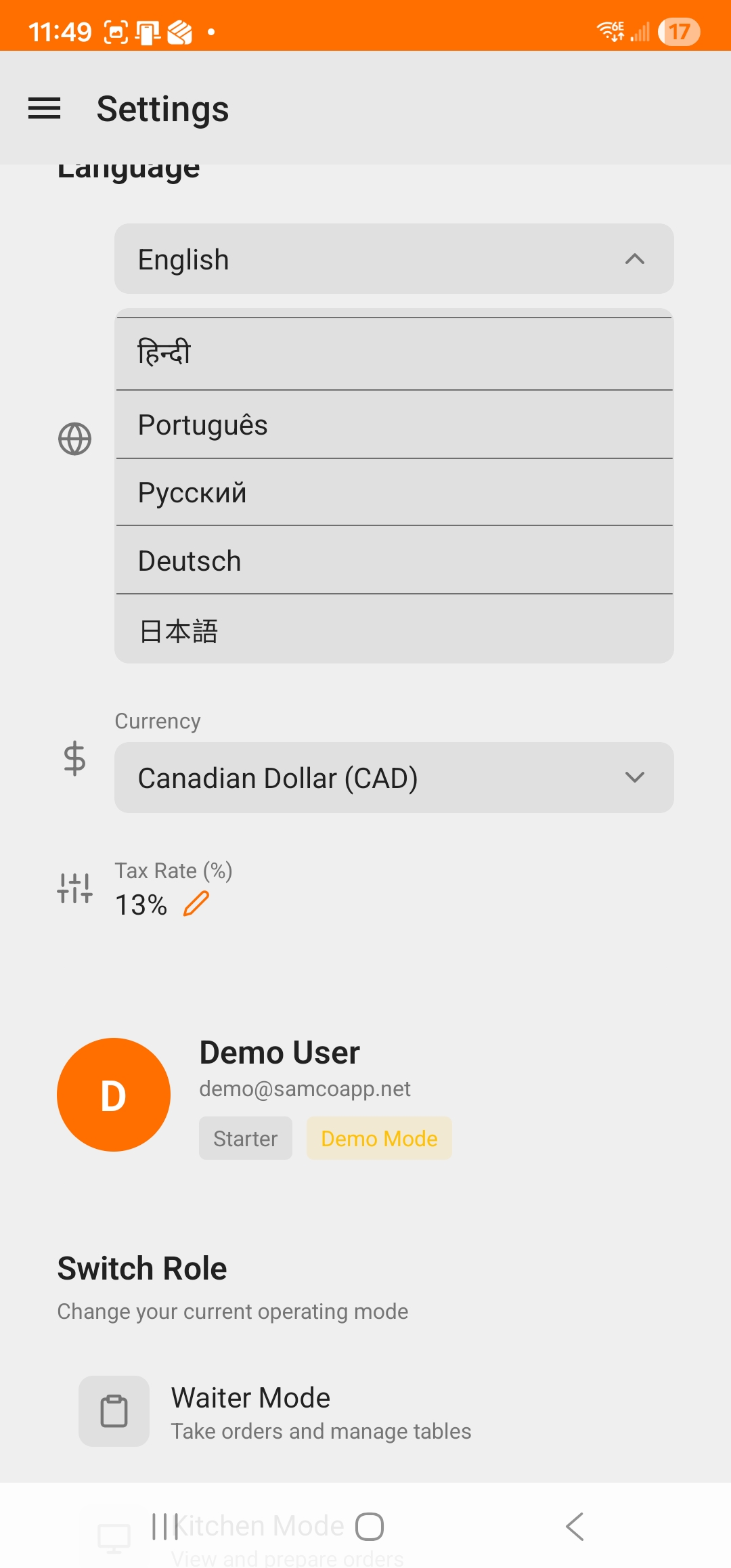
Task: Tap the system home button
Action: tap(370, 1527)
